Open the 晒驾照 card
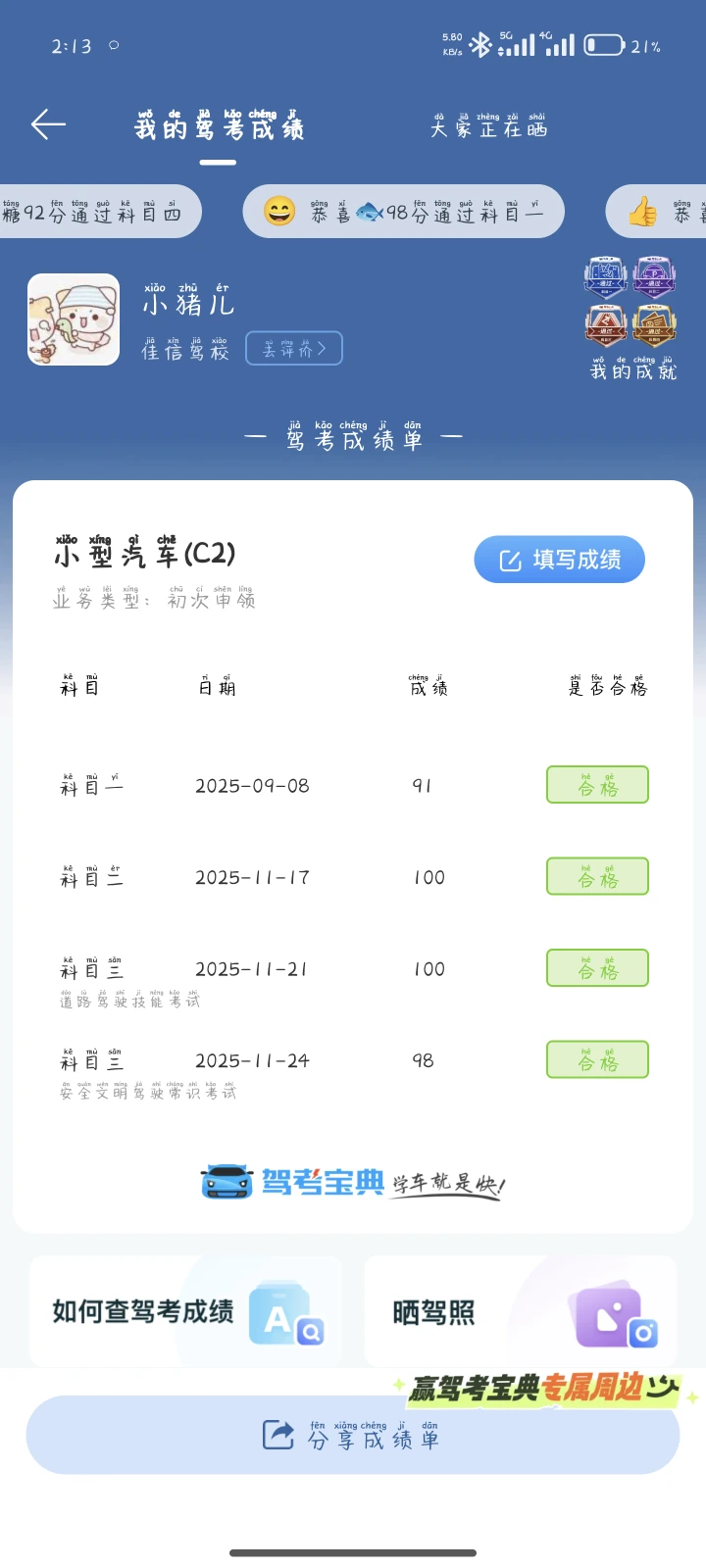 point(521,1311)
